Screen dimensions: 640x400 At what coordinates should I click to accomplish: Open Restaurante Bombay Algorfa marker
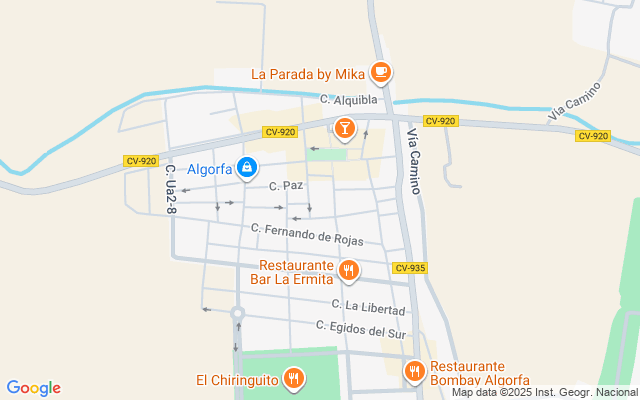point(415,373)
